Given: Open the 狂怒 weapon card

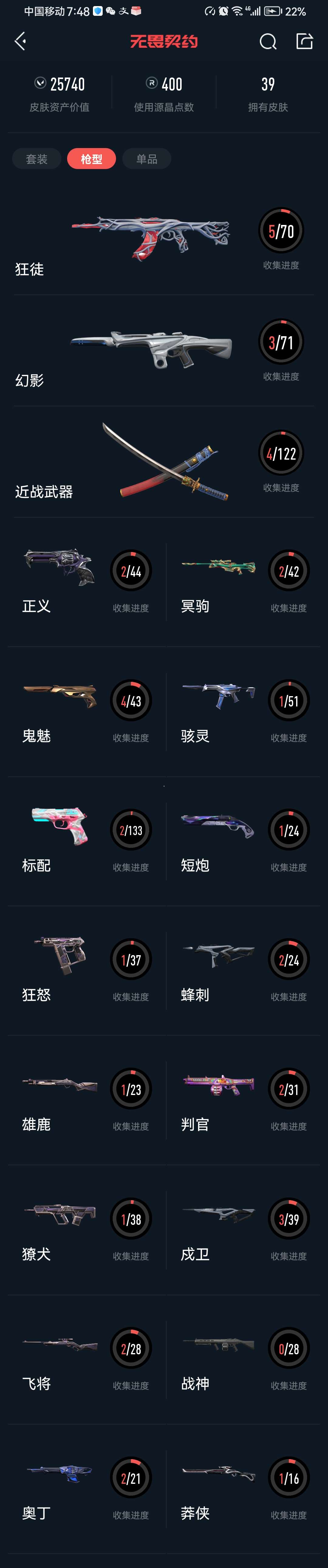Looking at the screenshot, I should click(85, 970).
